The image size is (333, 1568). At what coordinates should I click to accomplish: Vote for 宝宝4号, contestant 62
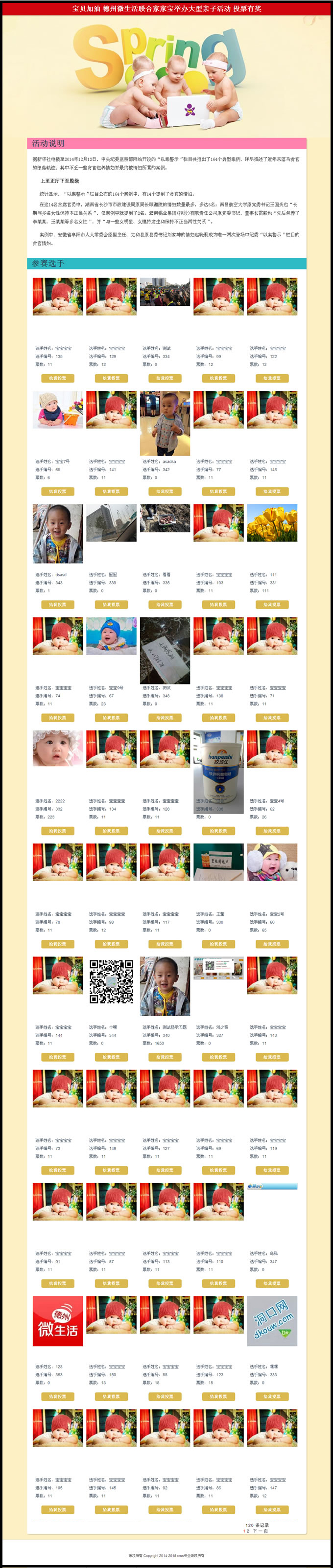click(272, 831)
